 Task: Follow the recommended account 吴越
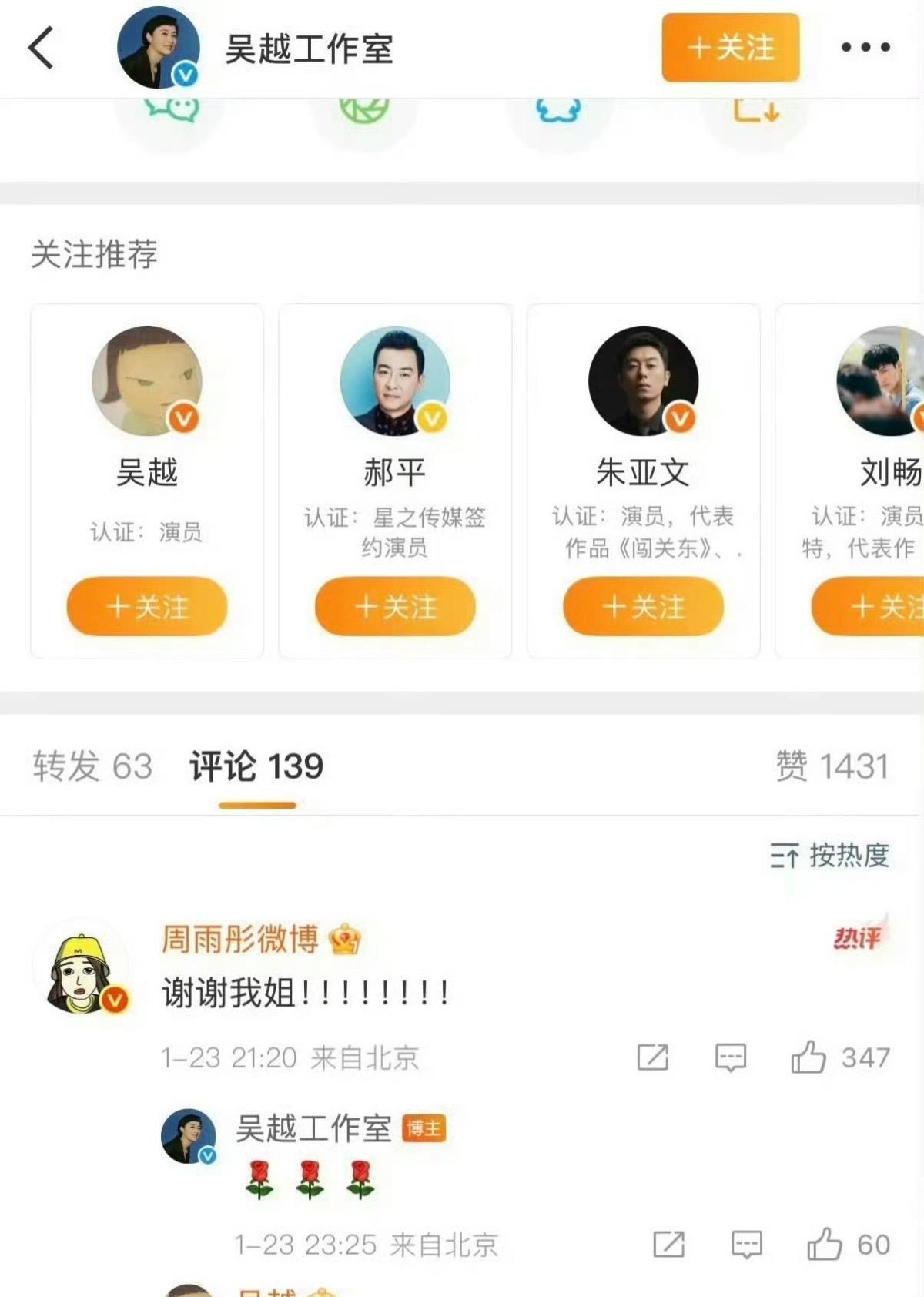pyautogui.click(x=147, y=607)
